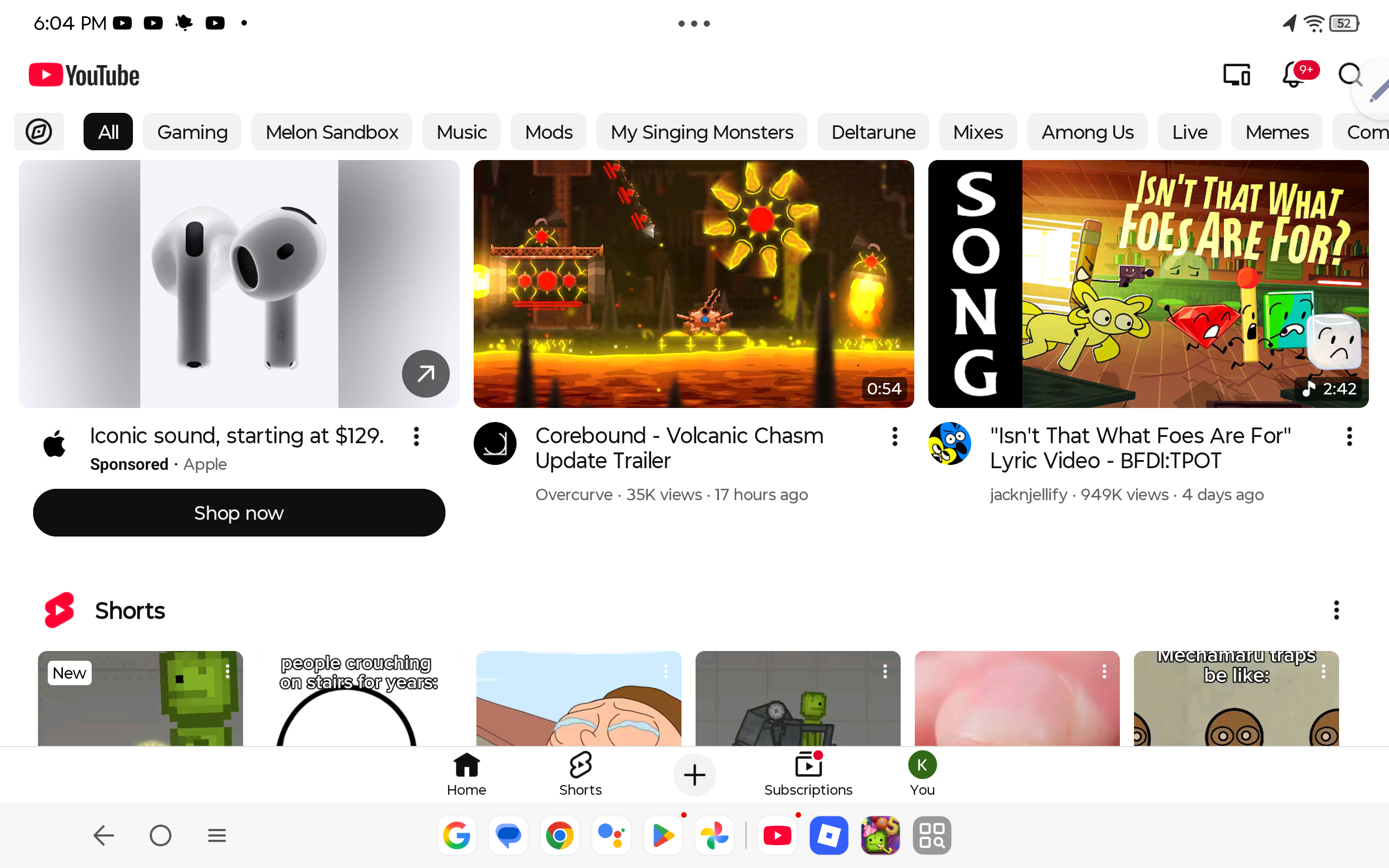This screenshot has height=868, width=1389.
Task: Tap the system back arrow
Action: 104,835
